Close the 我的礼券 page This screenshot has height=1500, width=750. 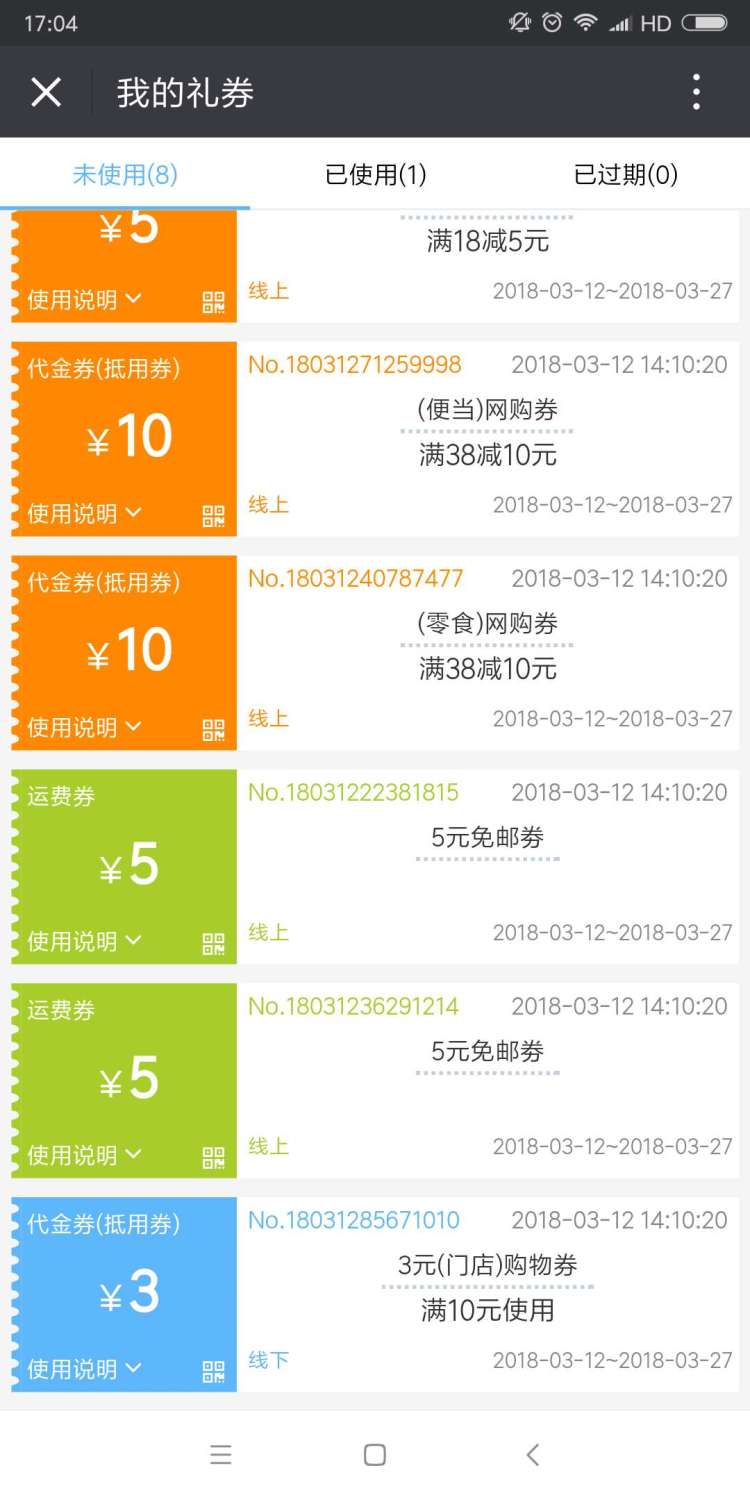[46, 93]
